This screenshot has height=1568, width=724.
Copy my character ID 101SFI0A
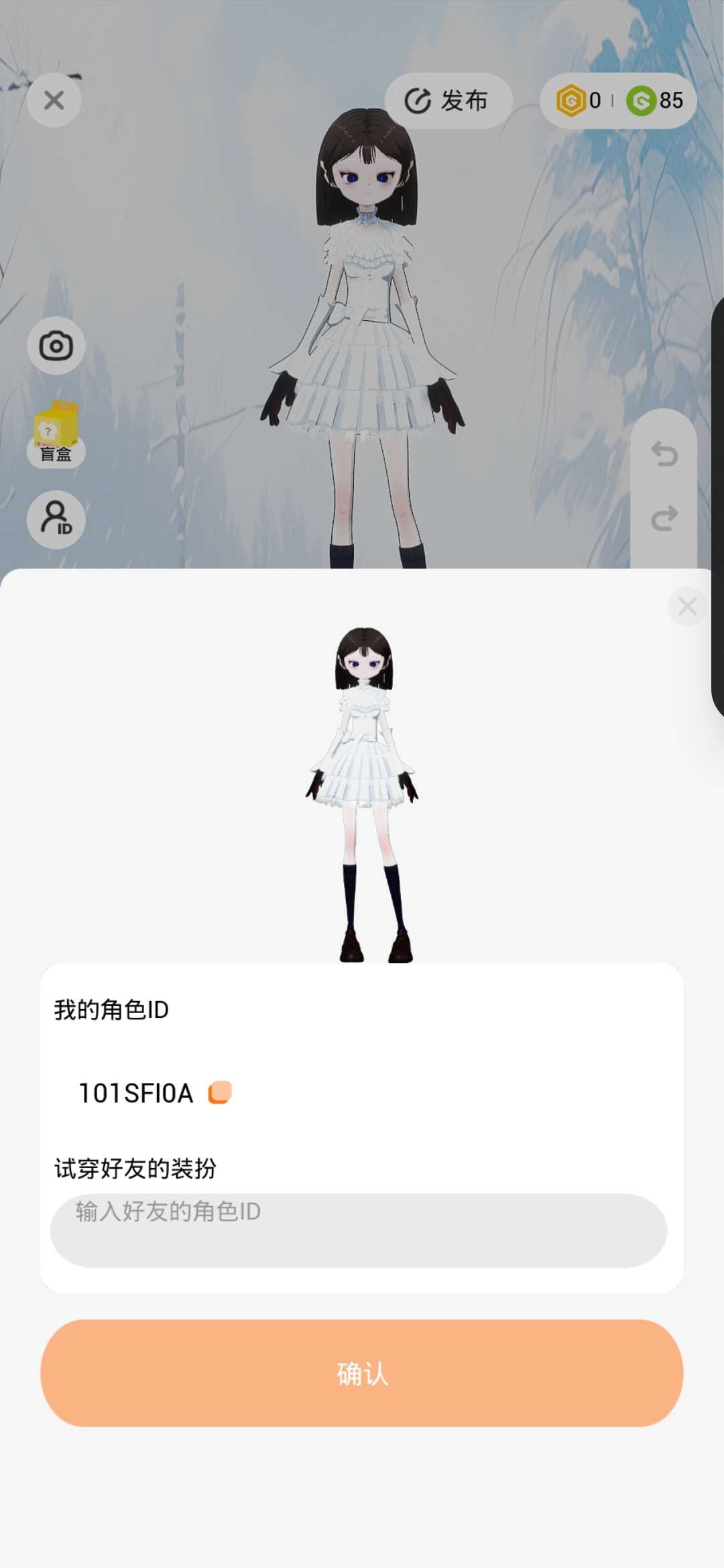(220, 1092)
